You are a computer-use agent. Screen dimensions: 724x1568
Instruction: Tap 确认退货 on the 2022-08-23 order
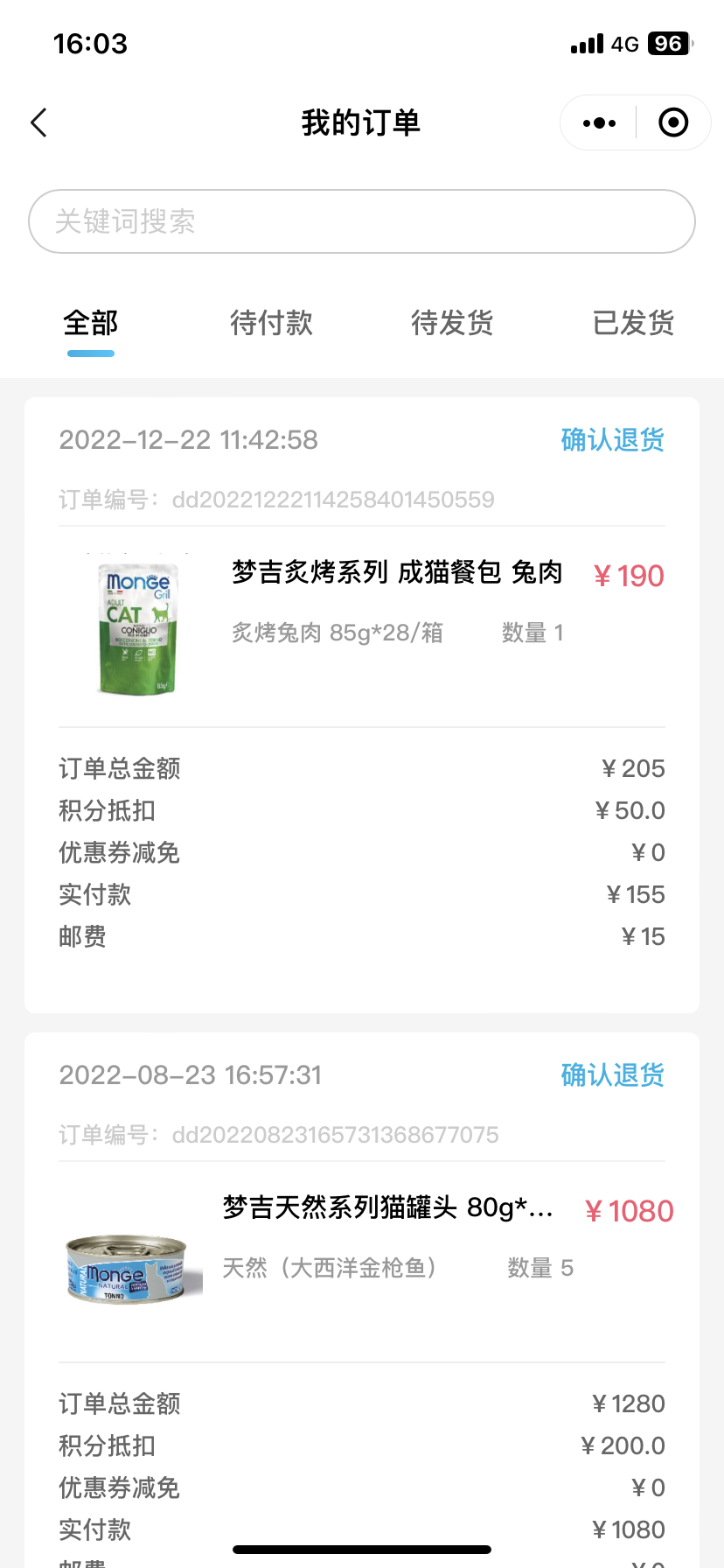pos(612,1075)
